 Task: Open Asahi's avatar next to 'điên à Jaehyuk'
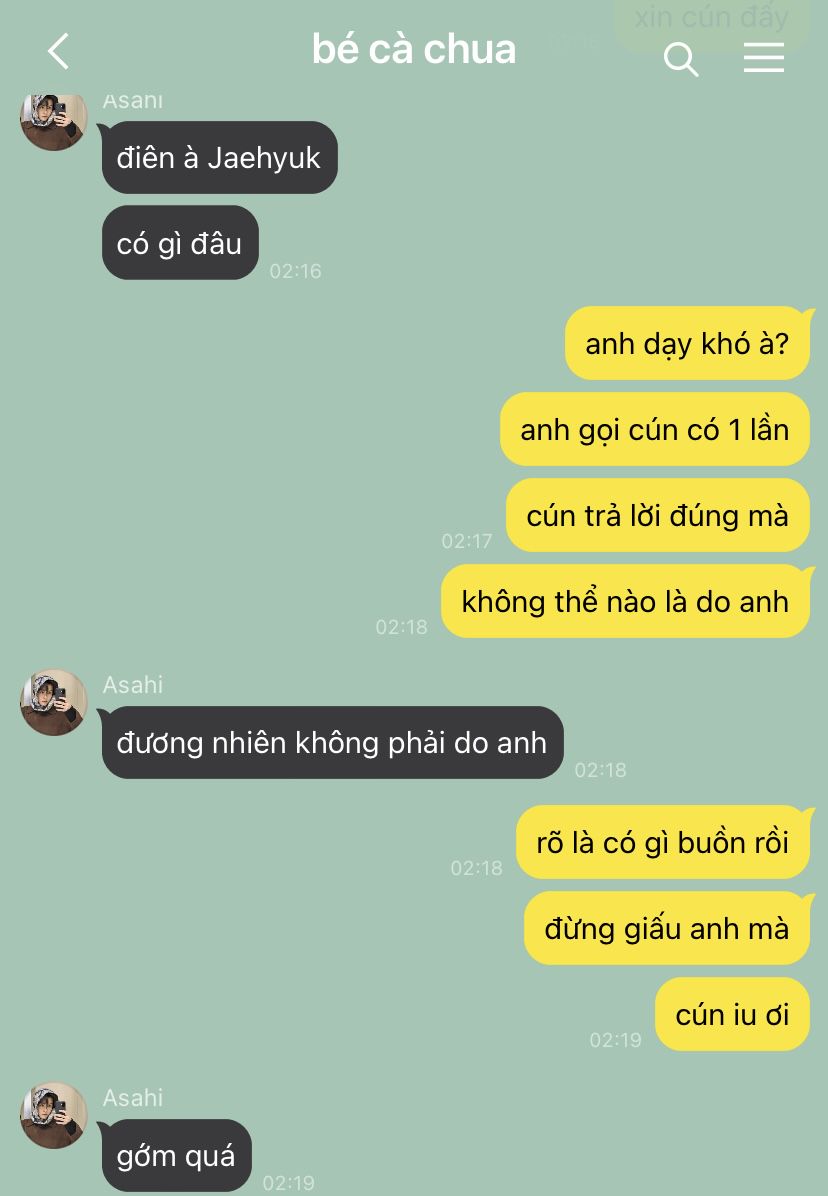[x=54, y=120]
